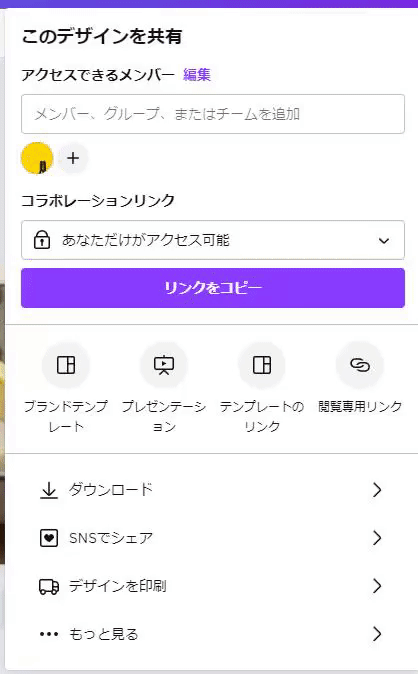The height and width of the screenshot is (674, 418).
Task: Tap the 編集 link beside アクセスできるメンバー
Action: [x=197, y=74]
